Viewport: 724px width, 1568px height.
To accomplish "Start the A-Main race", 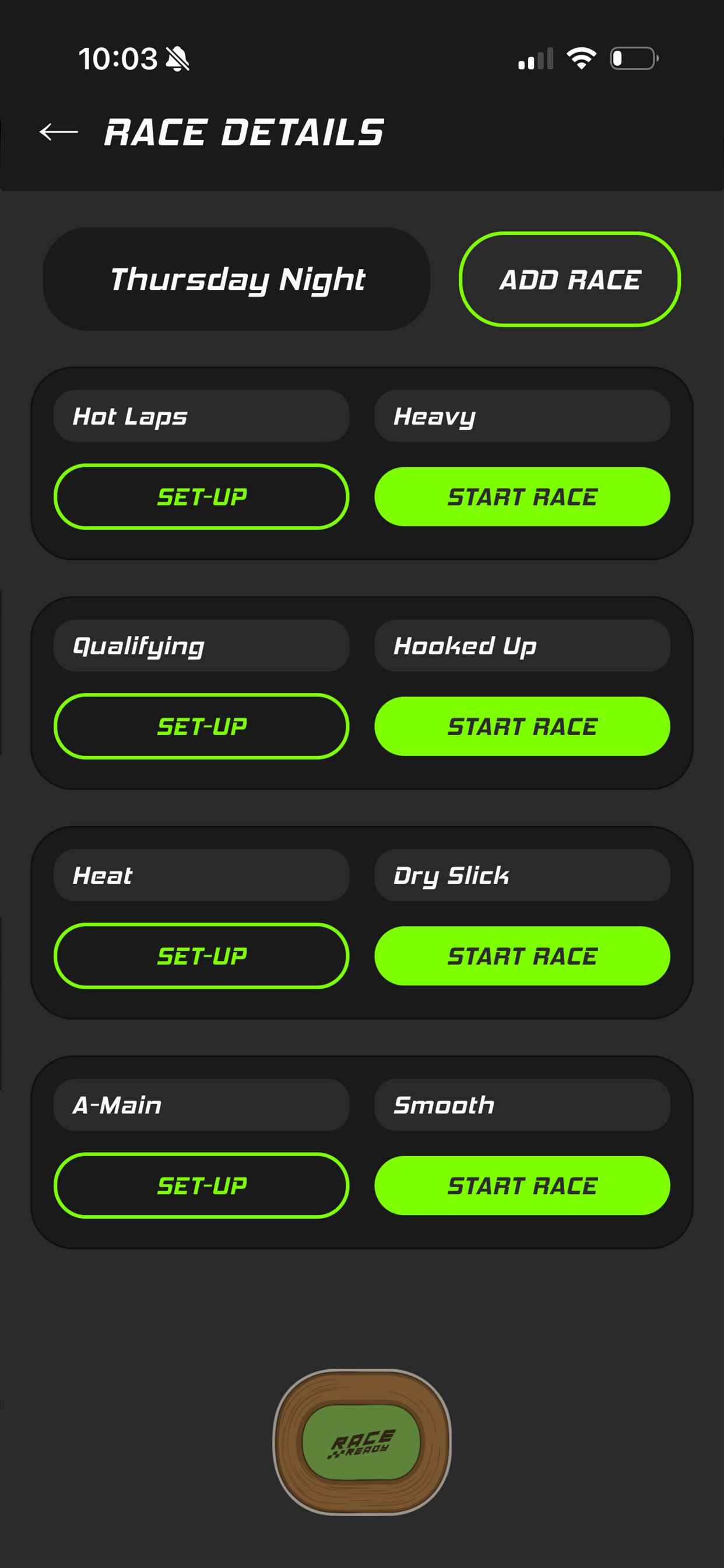I will pos(522,1185).
